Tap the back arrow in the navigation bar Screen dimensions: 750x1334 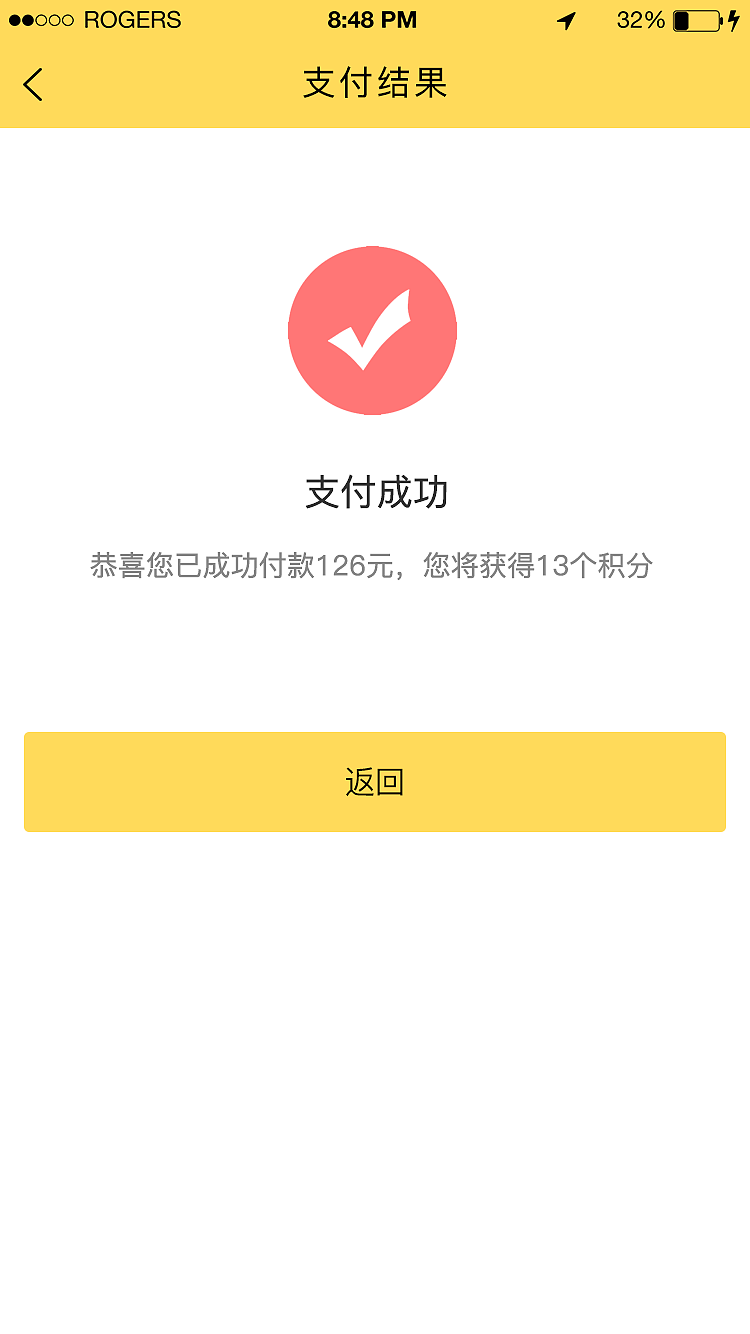33,85
